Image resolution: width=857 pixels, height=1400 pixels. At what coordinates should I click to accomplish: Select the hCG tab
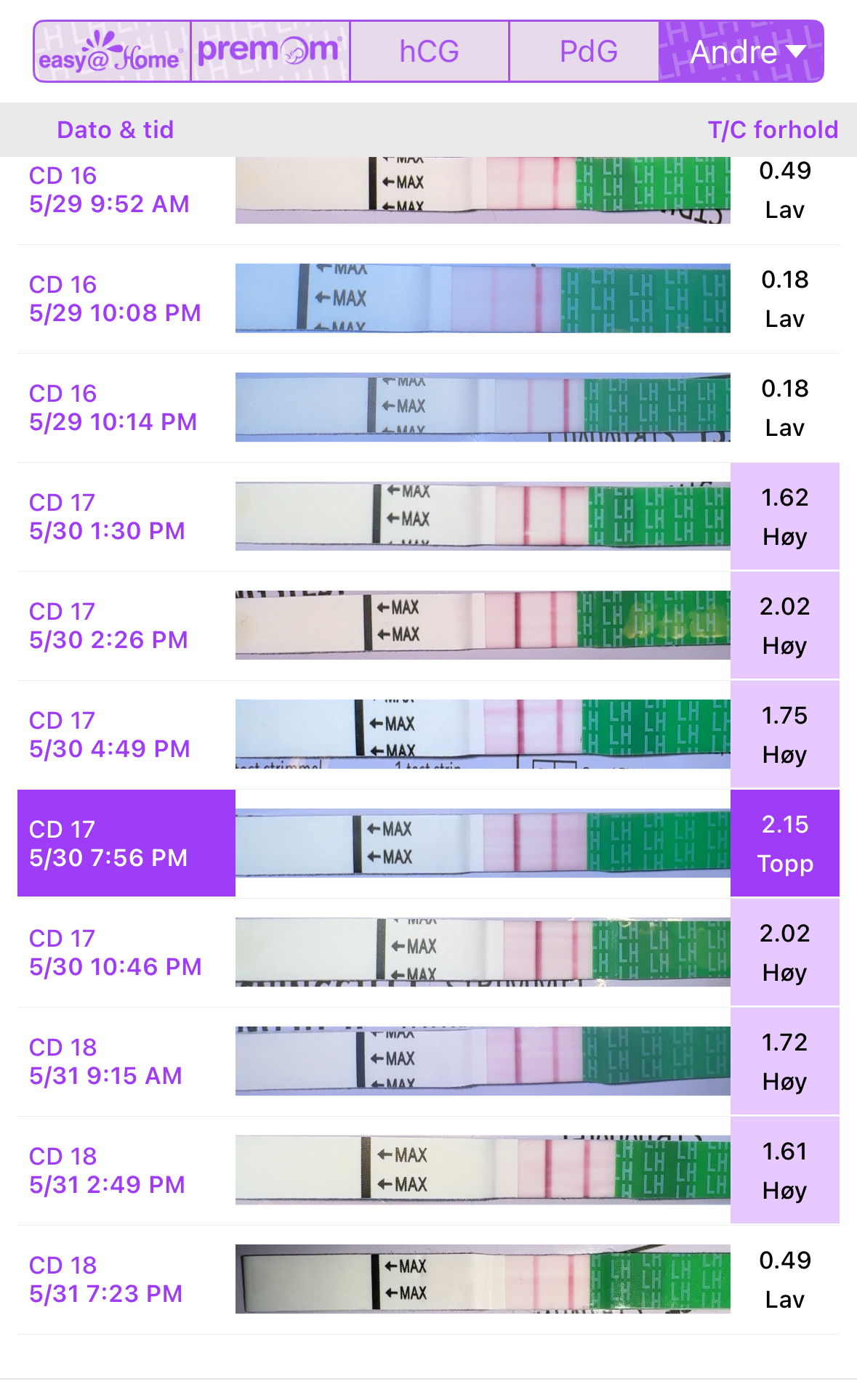click(x=429, y=52)
